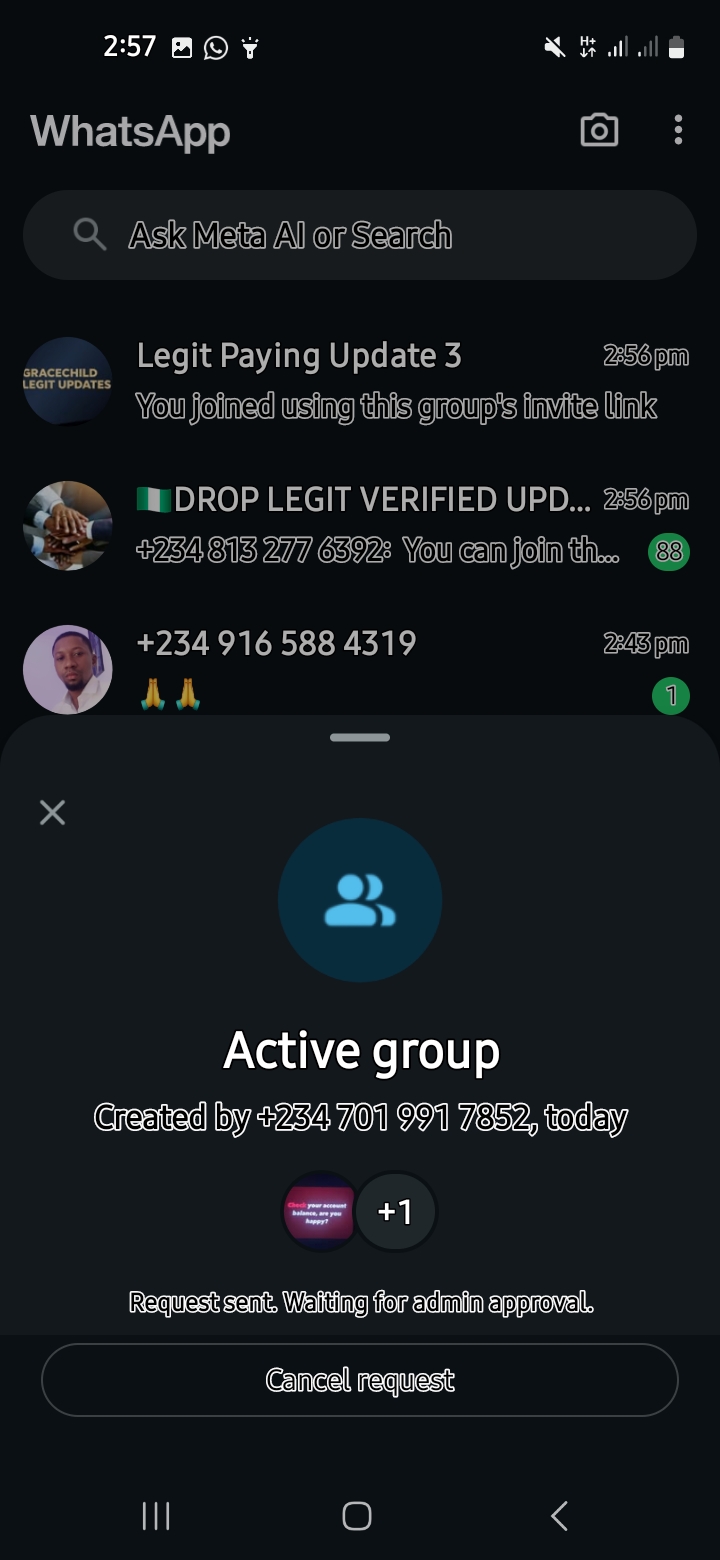Go back using the system back button

(x=559, y=1516)
